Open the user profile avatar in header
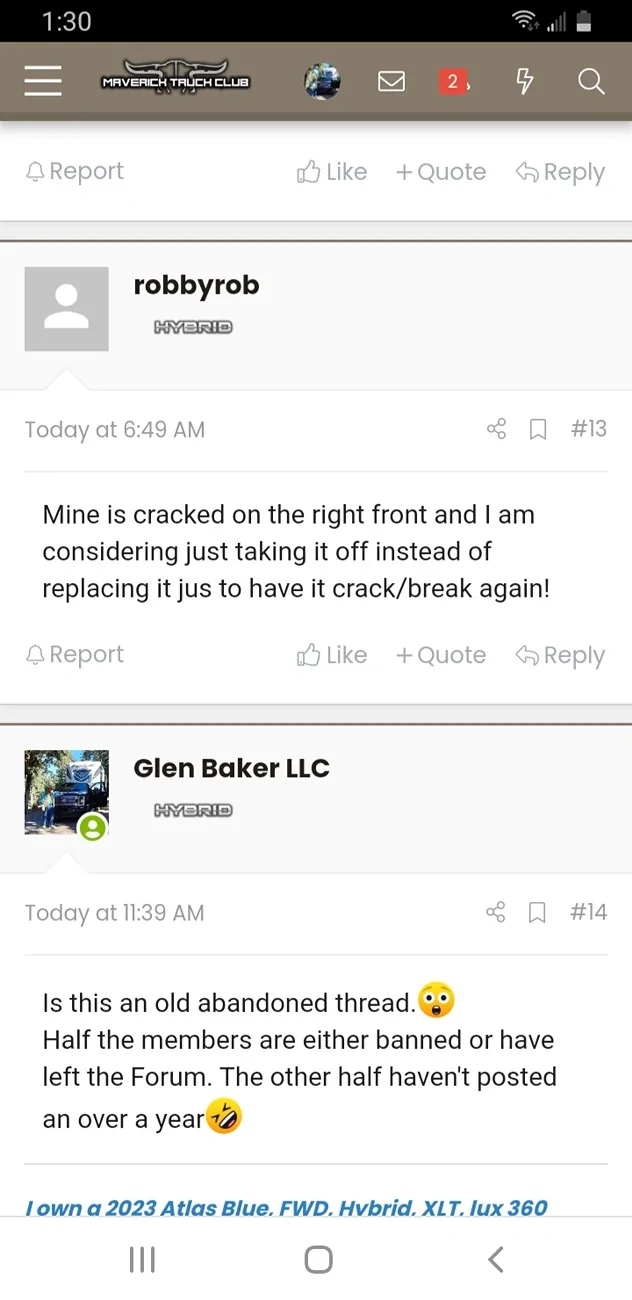 [x=322, y=81]
